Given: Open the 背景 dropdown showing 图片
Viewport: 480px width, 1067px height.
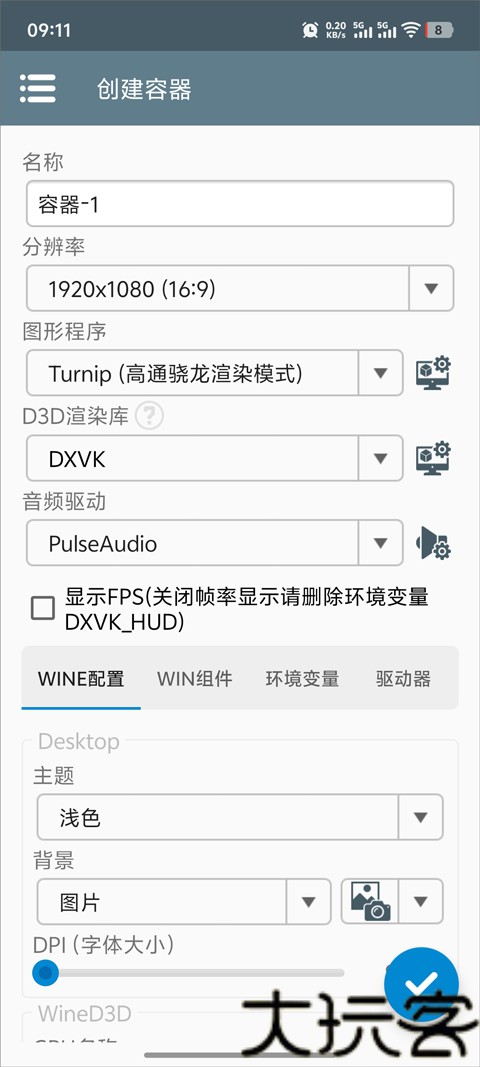Looking at the screenshot, I should tap(184, 902).
